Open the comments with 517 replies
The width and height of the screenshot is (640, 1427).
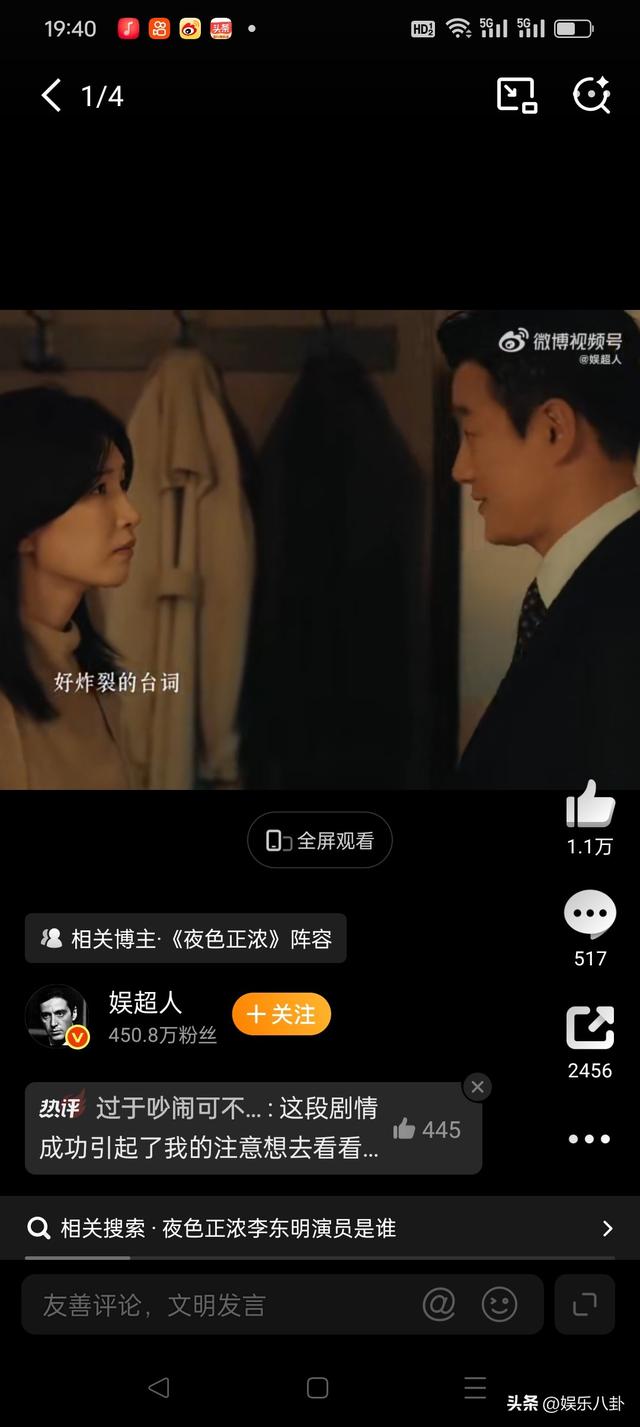point(590,914)
